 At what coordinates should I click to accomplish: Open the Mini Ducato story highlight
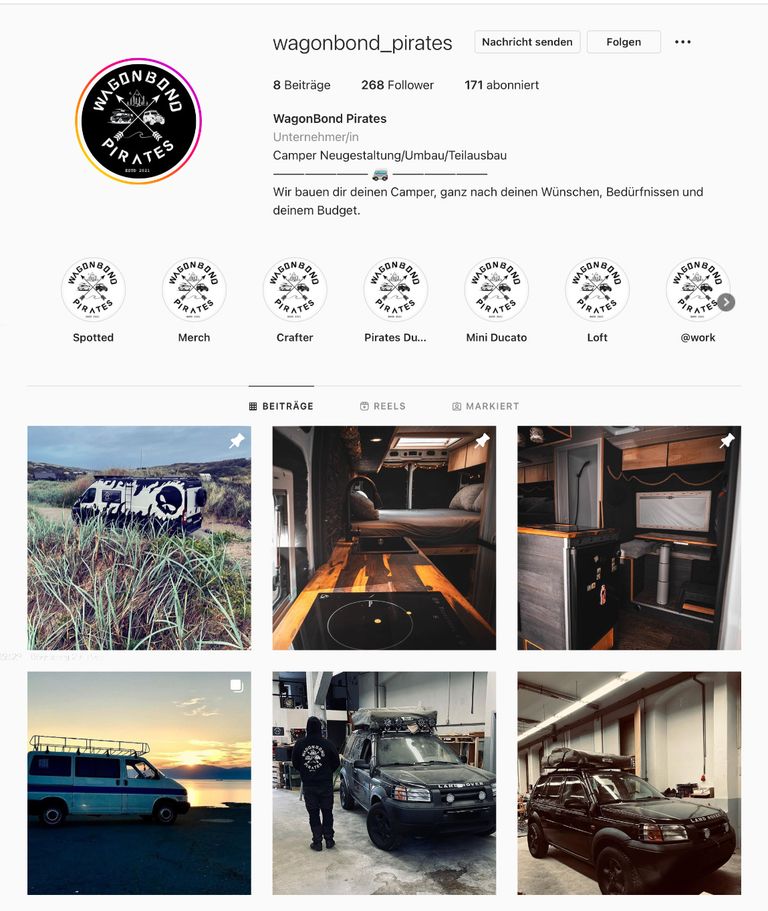point(496,290)
